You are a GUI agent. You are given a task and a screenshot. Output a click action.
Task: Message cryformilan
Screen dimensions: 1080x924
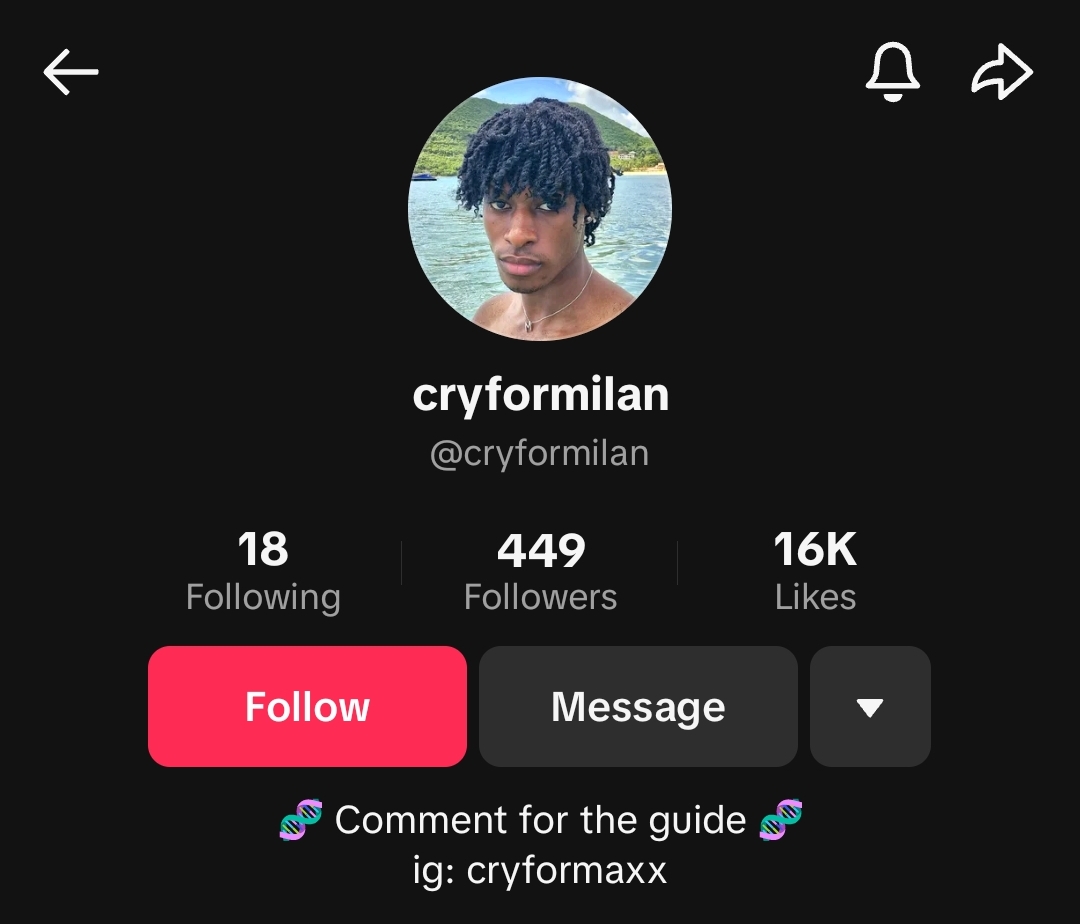(x=638, y=706)
